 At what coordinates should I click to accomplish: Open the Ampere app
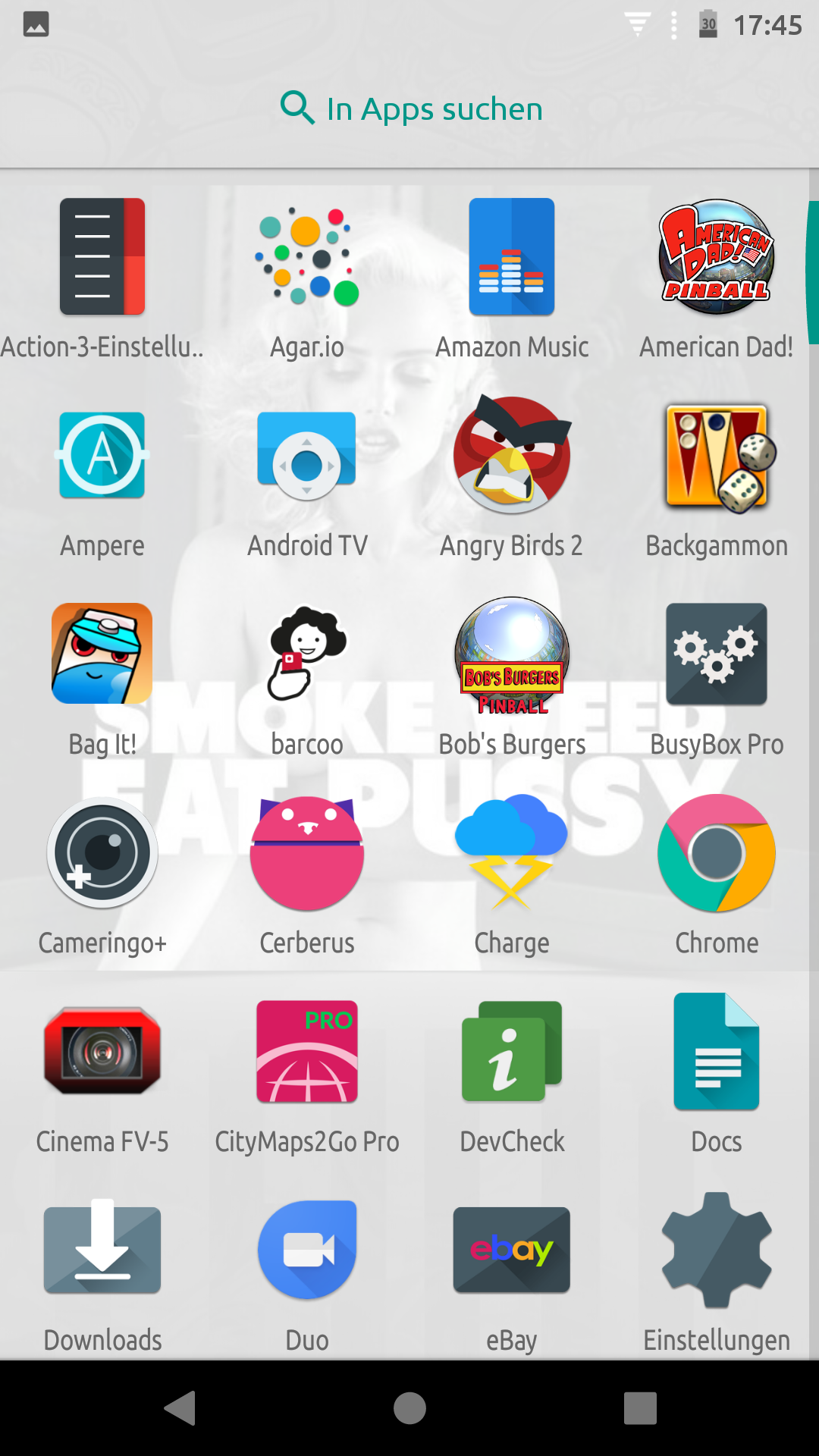point(102,455)
